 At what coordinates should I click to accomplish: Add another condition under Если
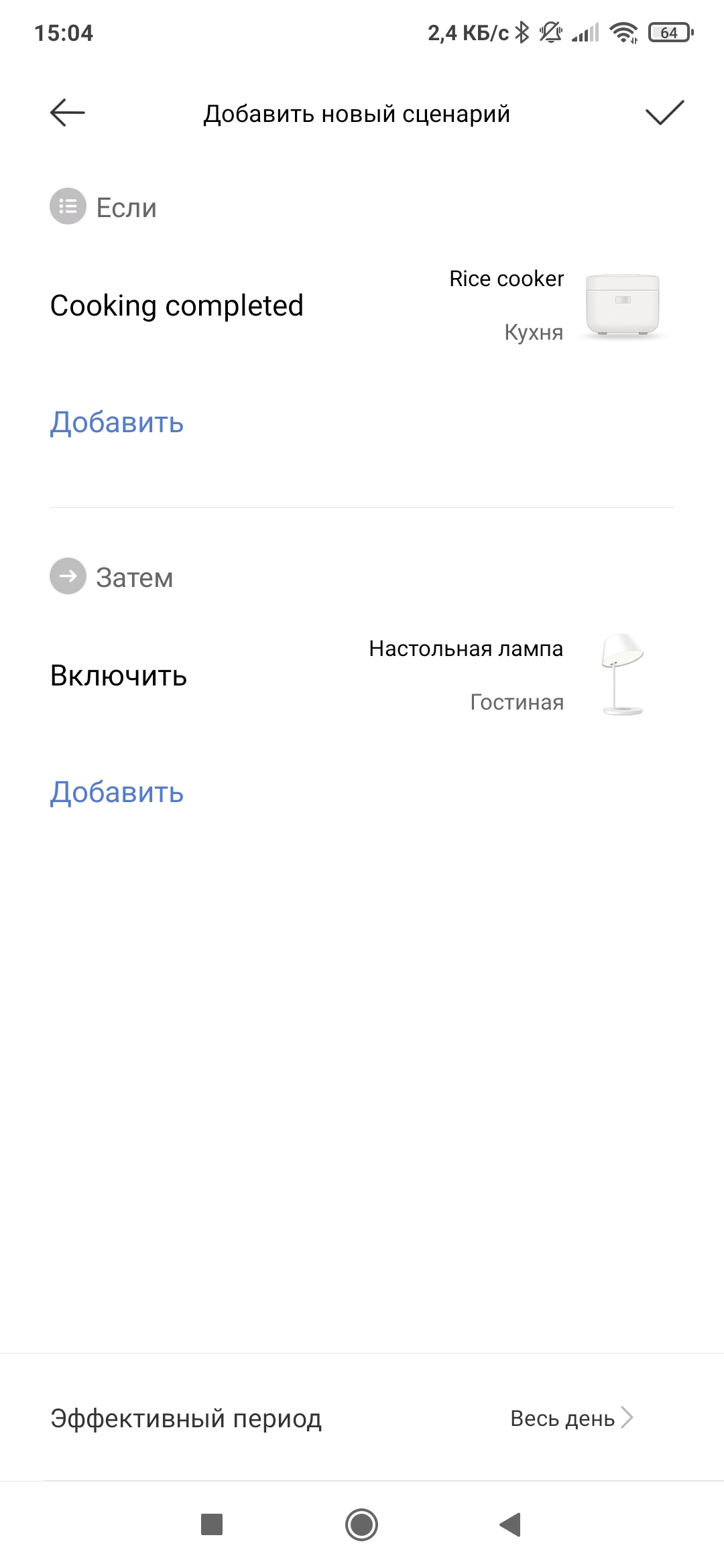click(x=117, y=423)
